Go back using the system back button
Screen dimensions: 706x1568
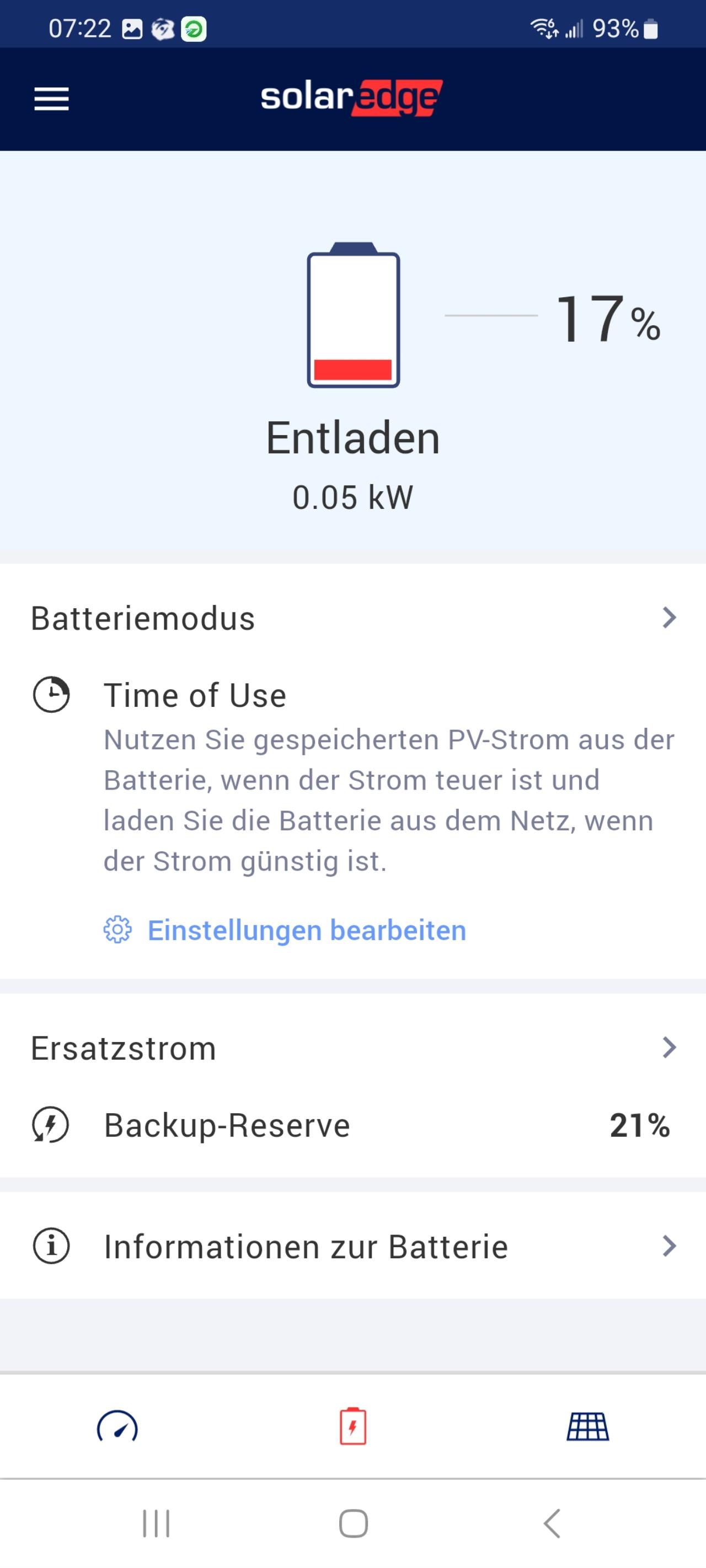551,1523
